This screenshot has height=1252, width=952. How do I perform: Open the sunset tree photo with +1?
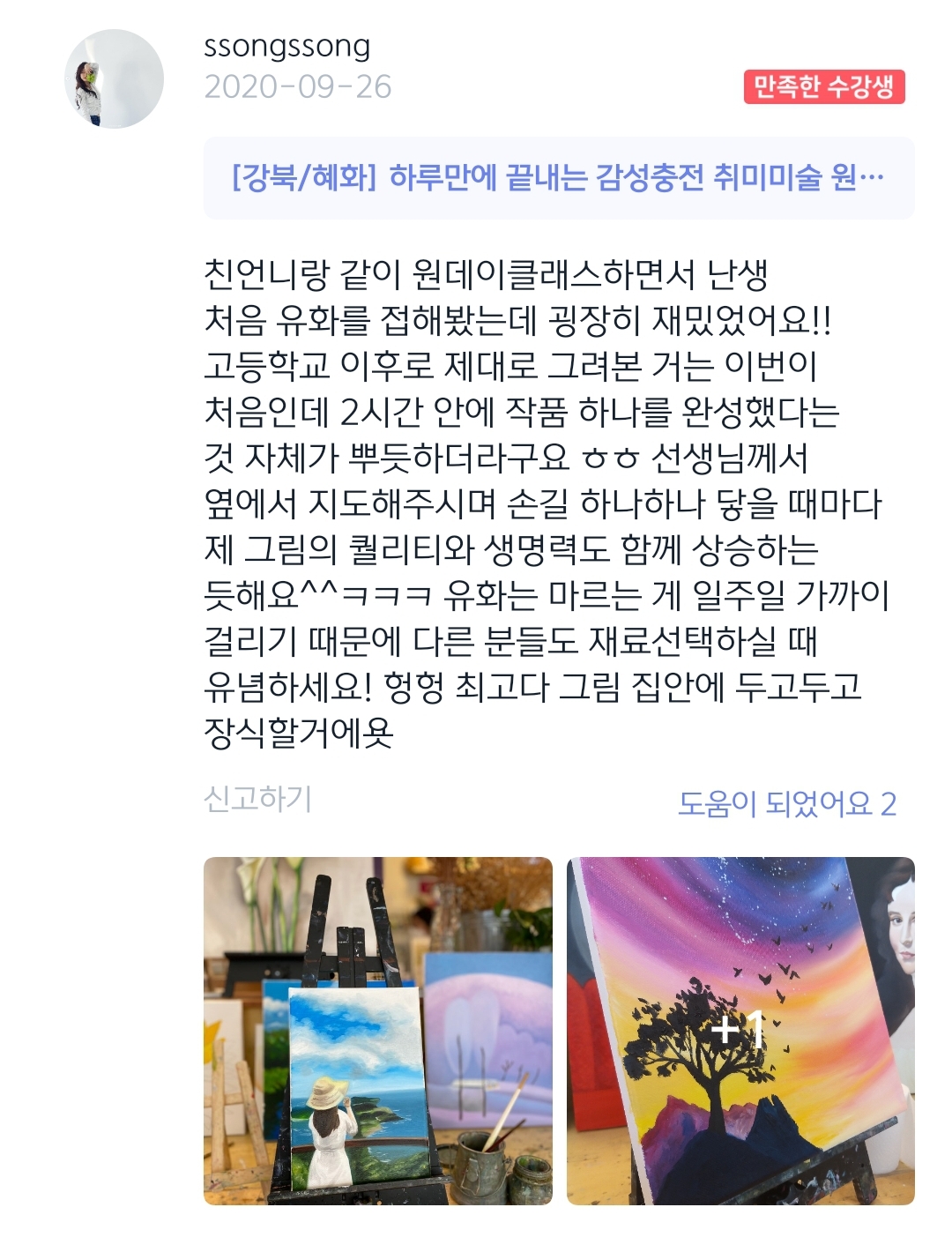740,1030
